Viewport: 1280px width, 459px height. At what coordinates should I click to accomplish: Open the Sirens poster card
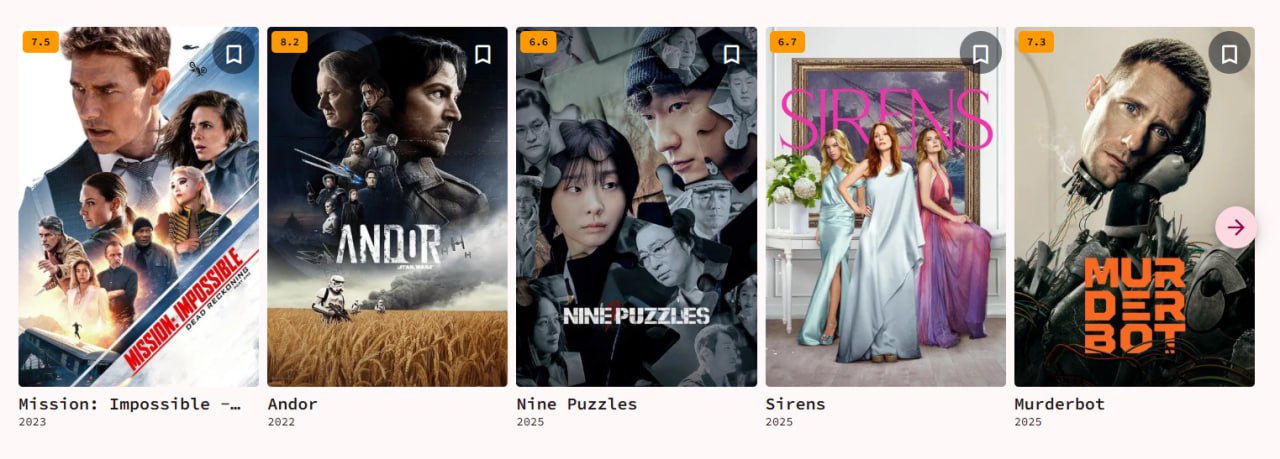(x=885, y=220)
